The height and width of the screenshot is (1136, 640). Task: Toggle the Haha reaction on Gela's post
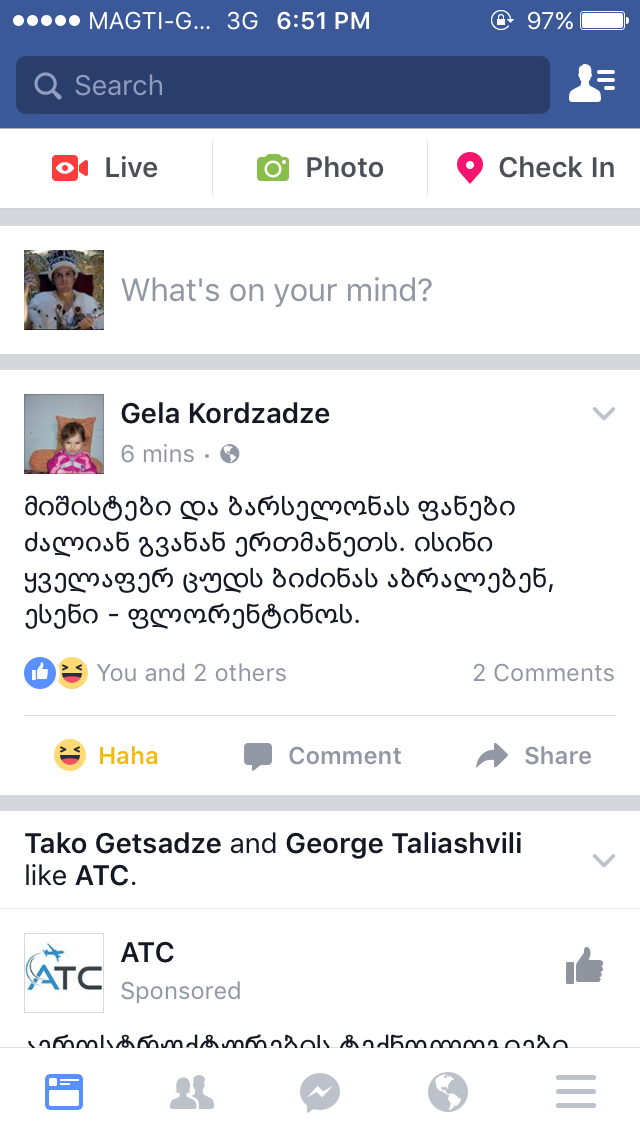(x=106, y=756)
